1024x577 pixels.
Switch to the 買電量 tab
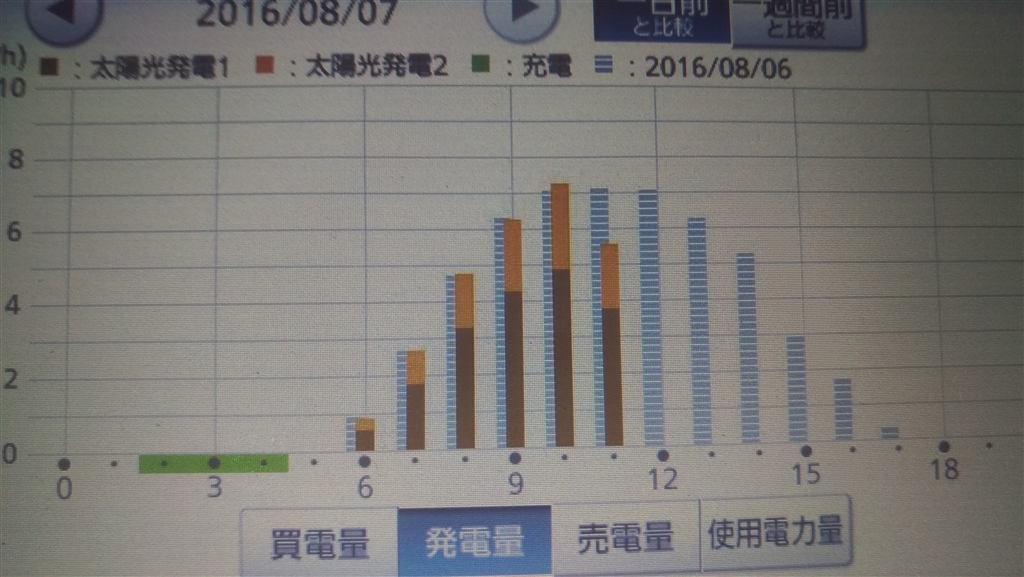[319, 543]
